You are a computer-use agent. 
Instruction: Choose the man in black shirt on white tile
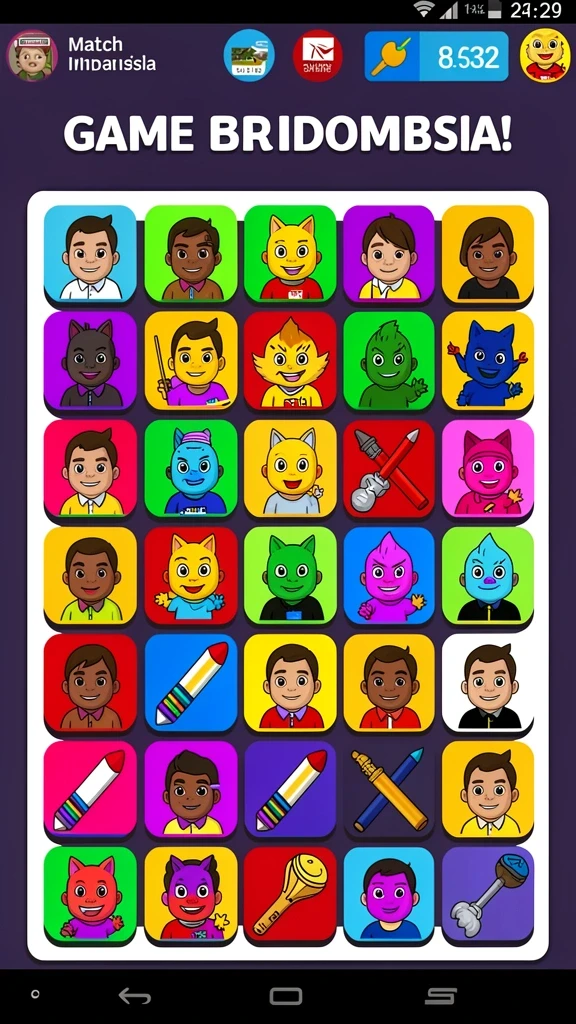click(488, 682)
